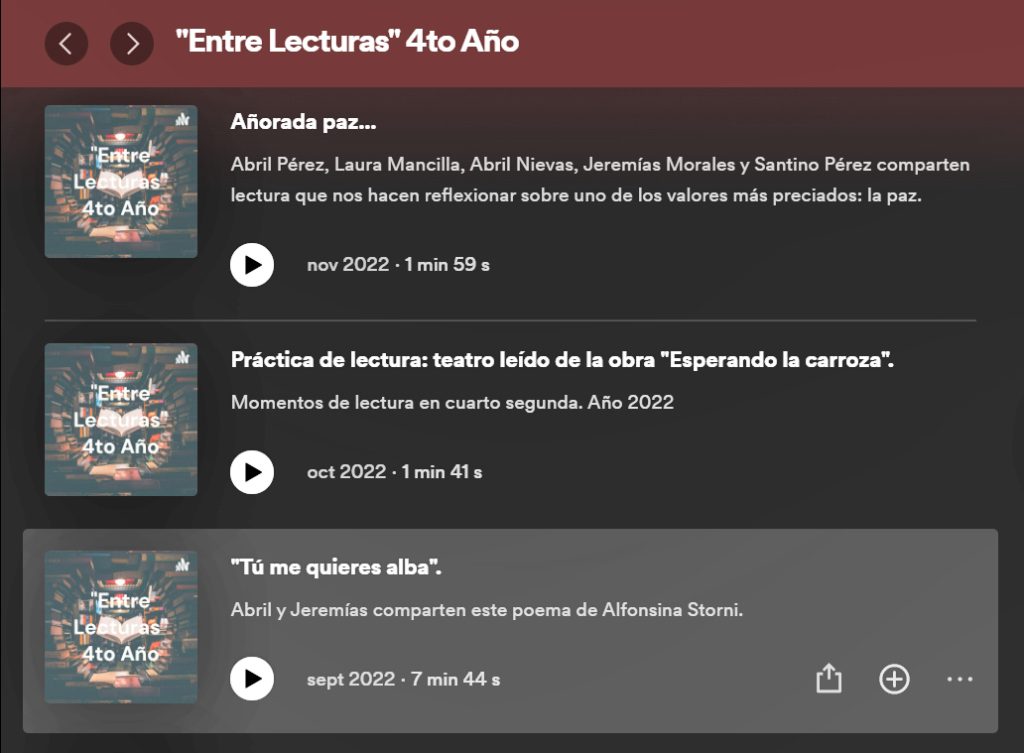Screen dimensions: 1024x753
Task: Play the "Esperando la carroza" episode
Action: pos(252,472)
